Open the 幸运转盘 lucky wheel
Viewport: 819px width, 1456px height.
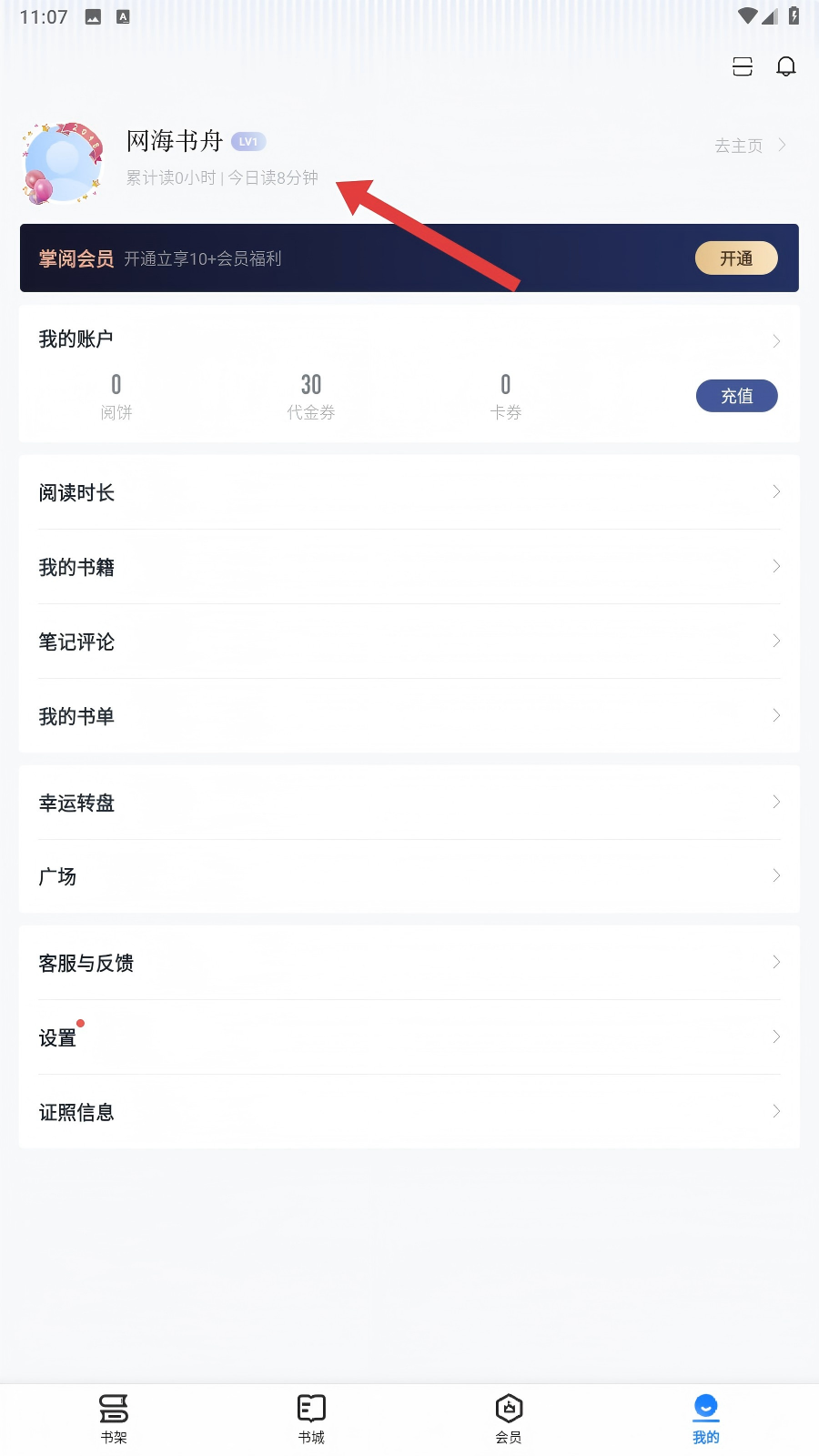tap(409, 803)
